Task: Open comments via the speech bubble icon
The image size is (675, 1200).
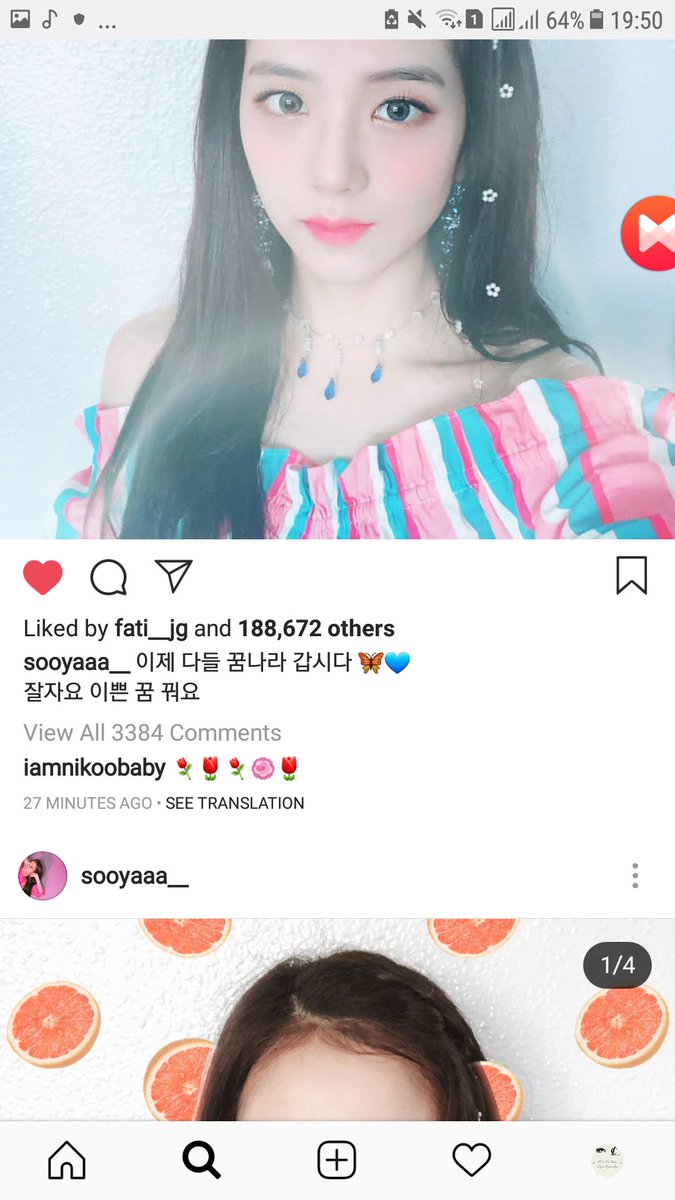Action: click(108, 577)
